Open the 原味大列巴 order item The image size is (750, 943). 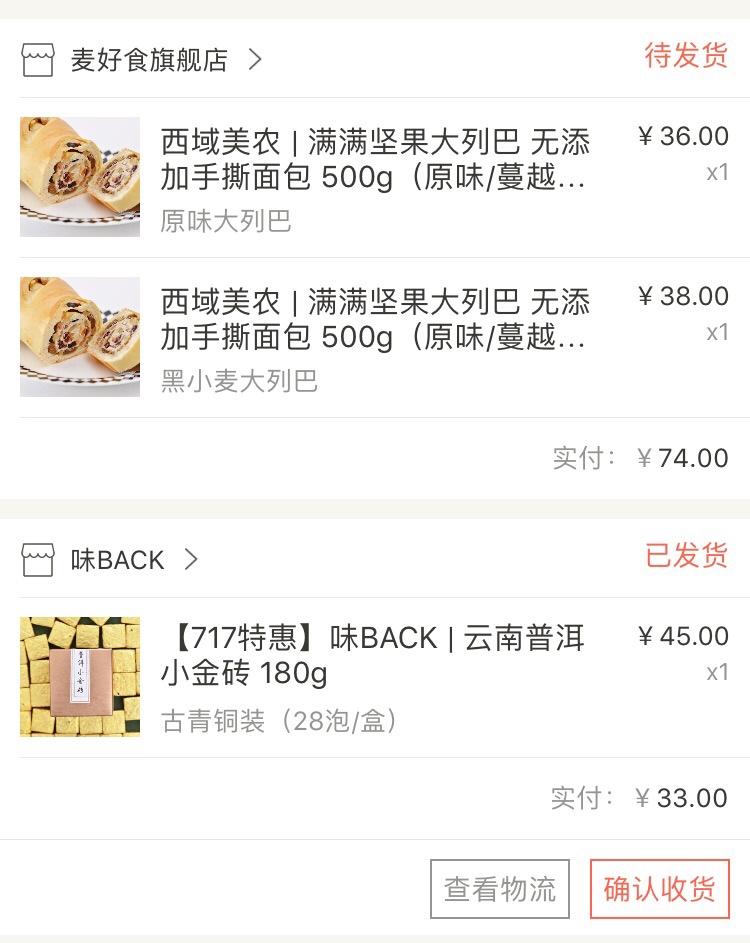pyautogui.click(x=375, y=178)
